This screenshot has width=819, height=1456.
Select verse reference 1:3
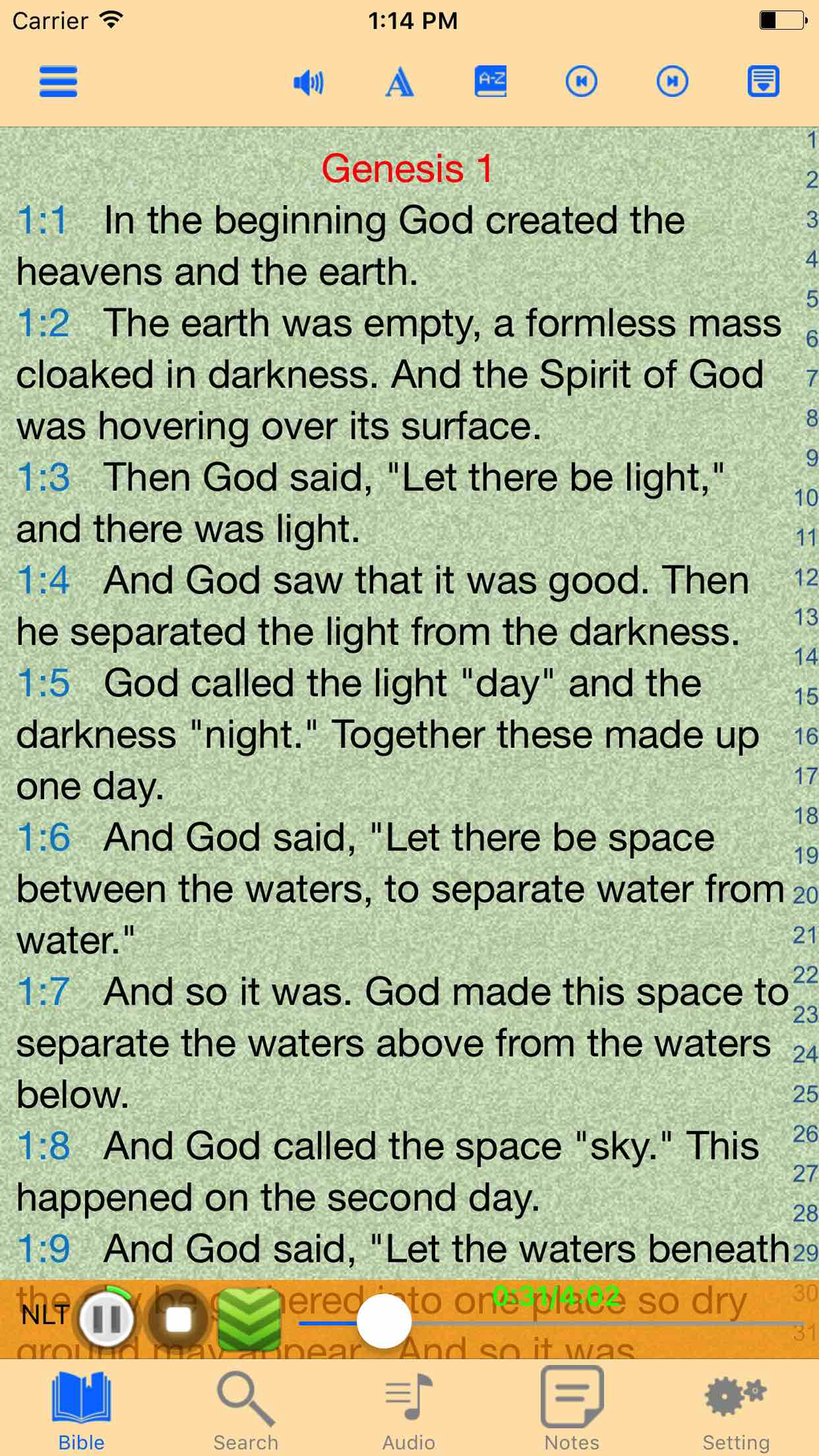[44, 477]
